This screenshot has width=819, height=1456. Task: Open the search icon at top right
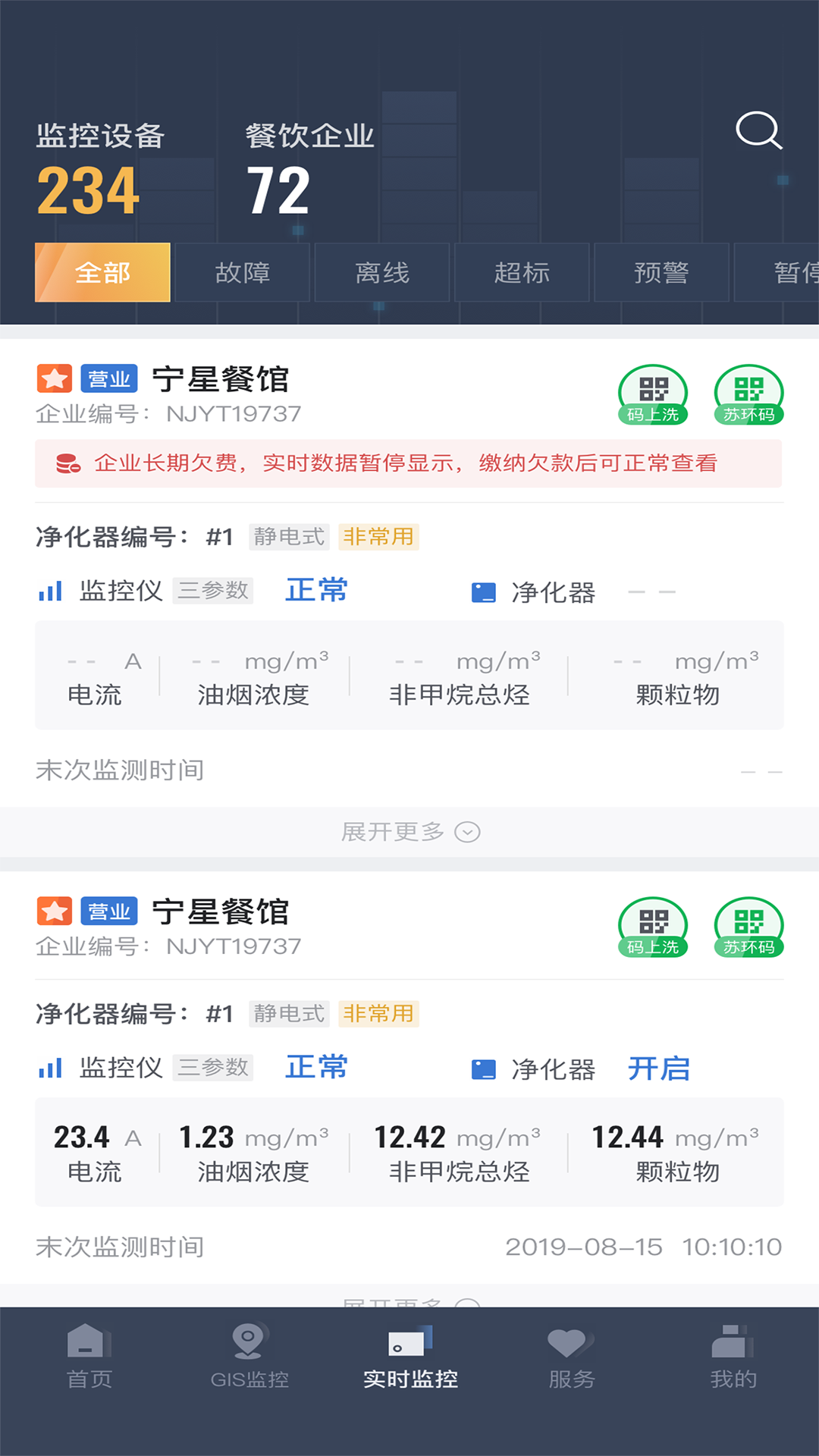point(759,130)
